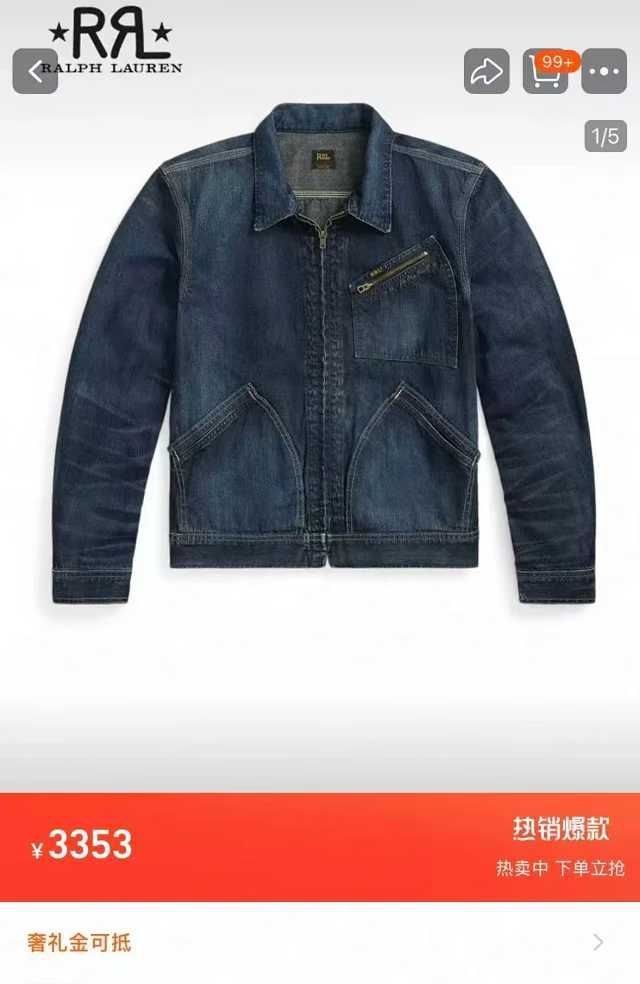Viewport: 640px width, 984px height.
Task: Open the three-dot overflow menu
Action: point(604,72)
